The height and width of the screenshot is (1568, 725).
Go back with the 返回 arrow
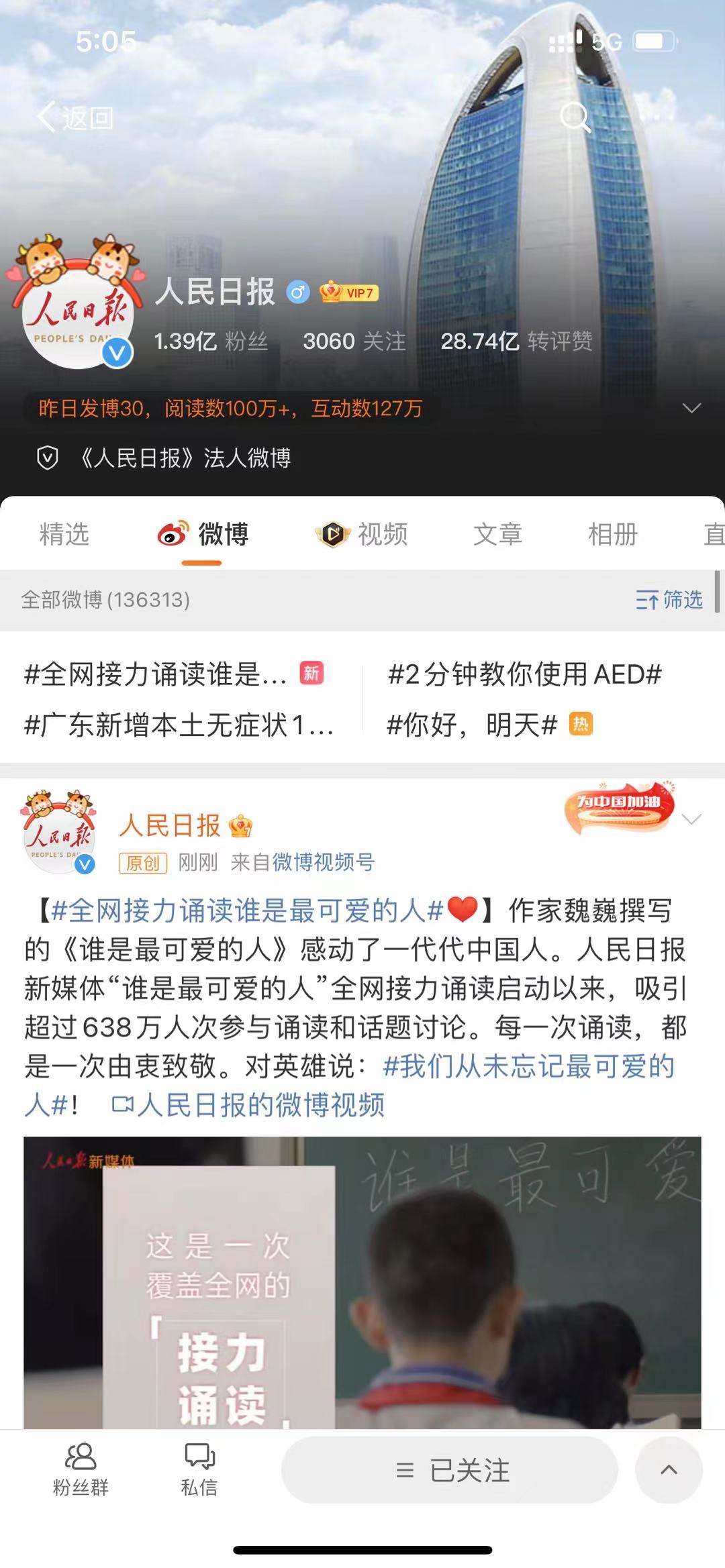click(x=74, y=118)
